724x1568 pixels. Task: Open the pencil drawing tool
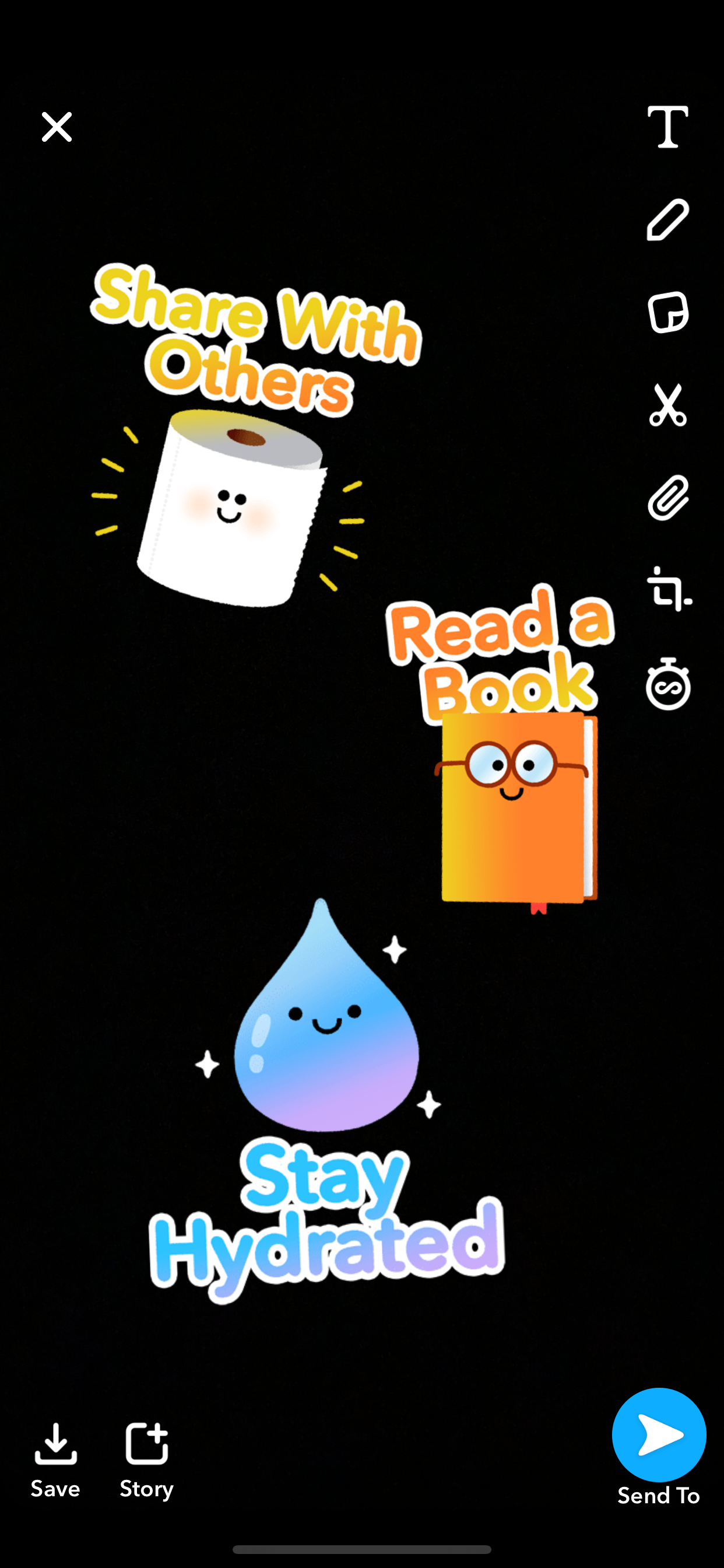click(667, 220)
